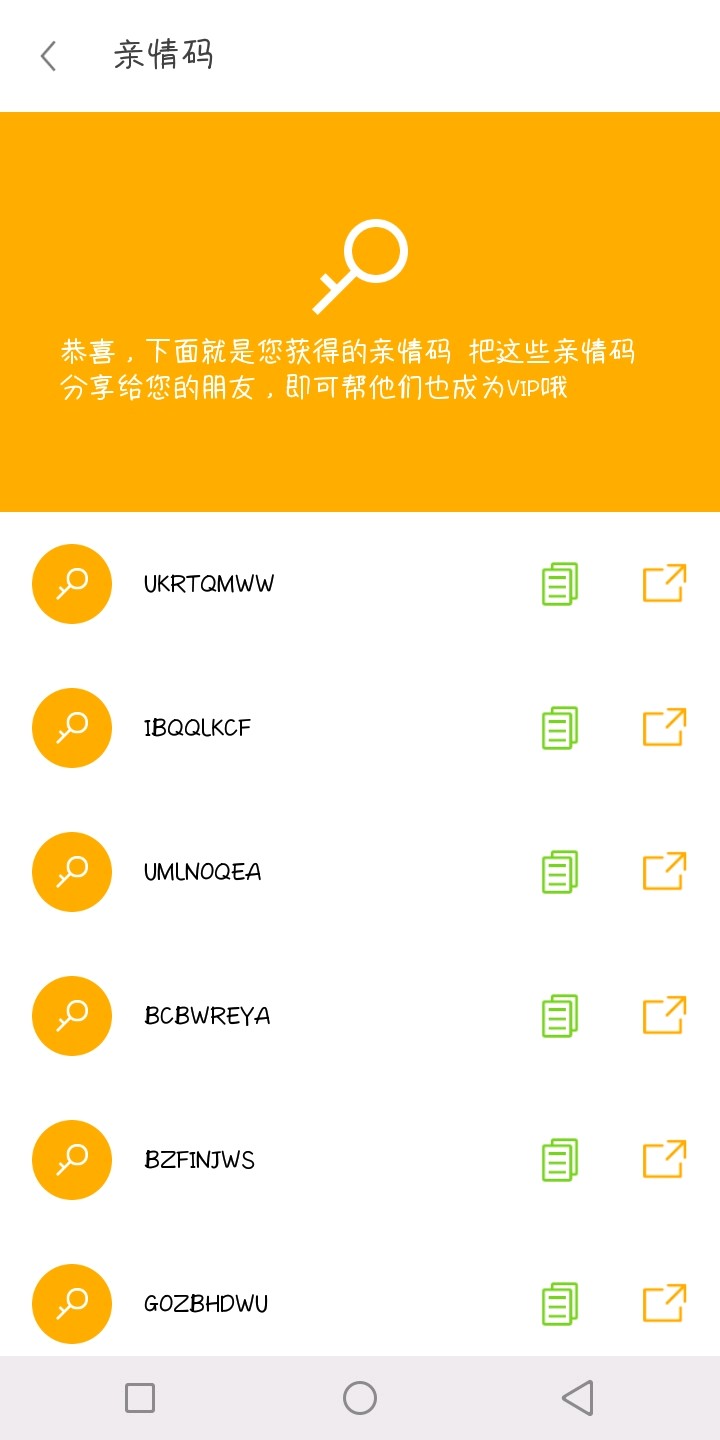Copy the code UMLNOQEA
This screenshot has width=720, height=1440.
coord(560,872)
